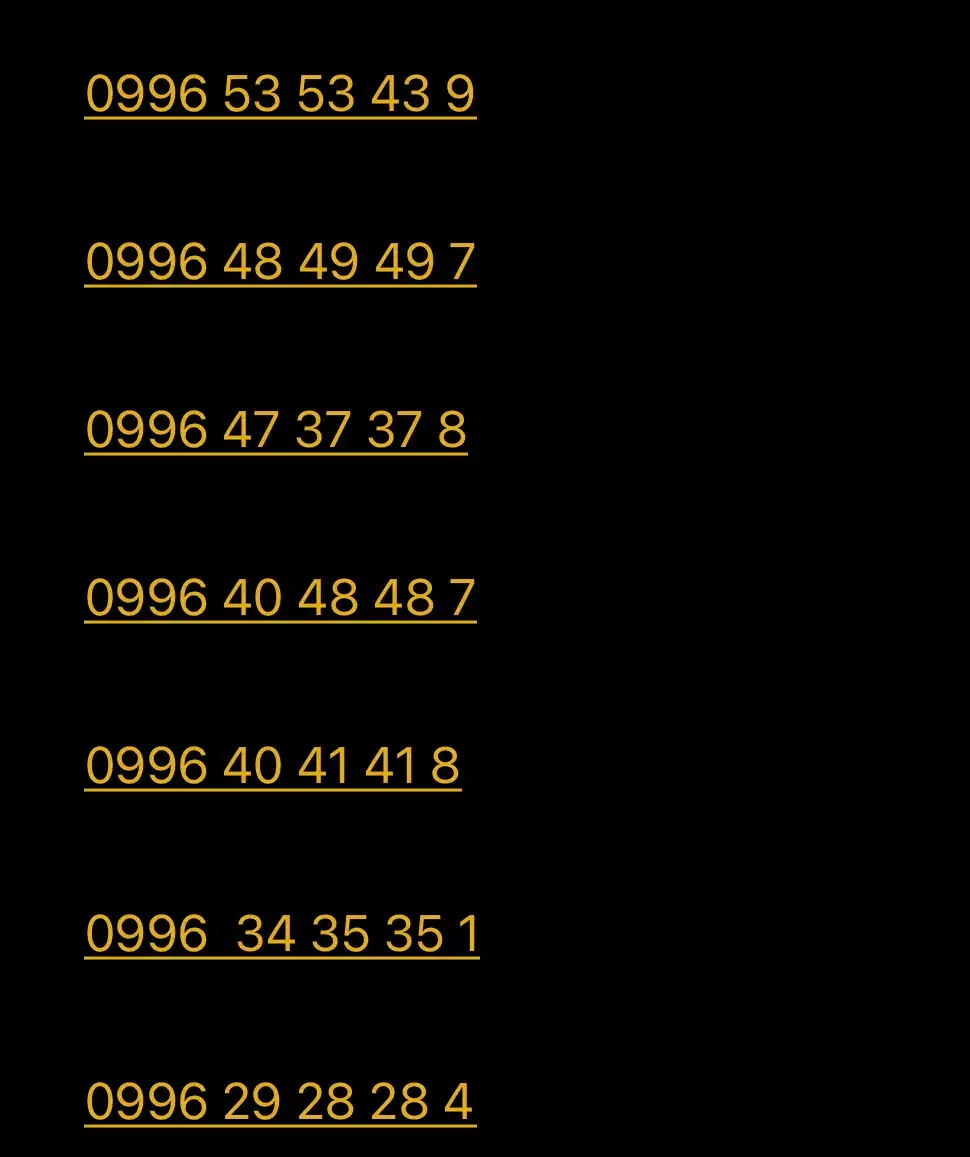Tap the number 0996 34 35 35 1

pos(282,934)
